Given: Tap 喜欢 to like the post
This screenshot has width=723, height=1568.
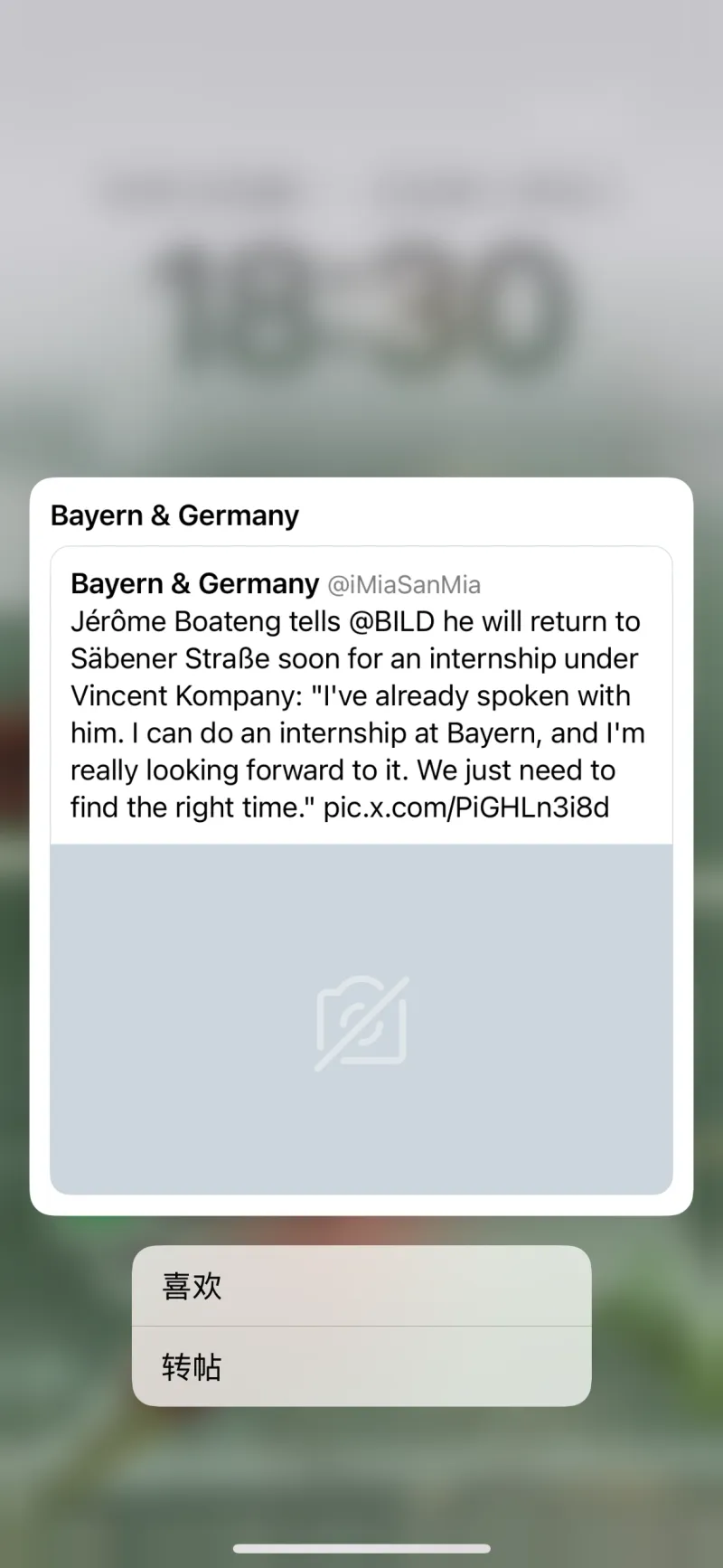Looking at the screenshot, I should point(361,1286).
